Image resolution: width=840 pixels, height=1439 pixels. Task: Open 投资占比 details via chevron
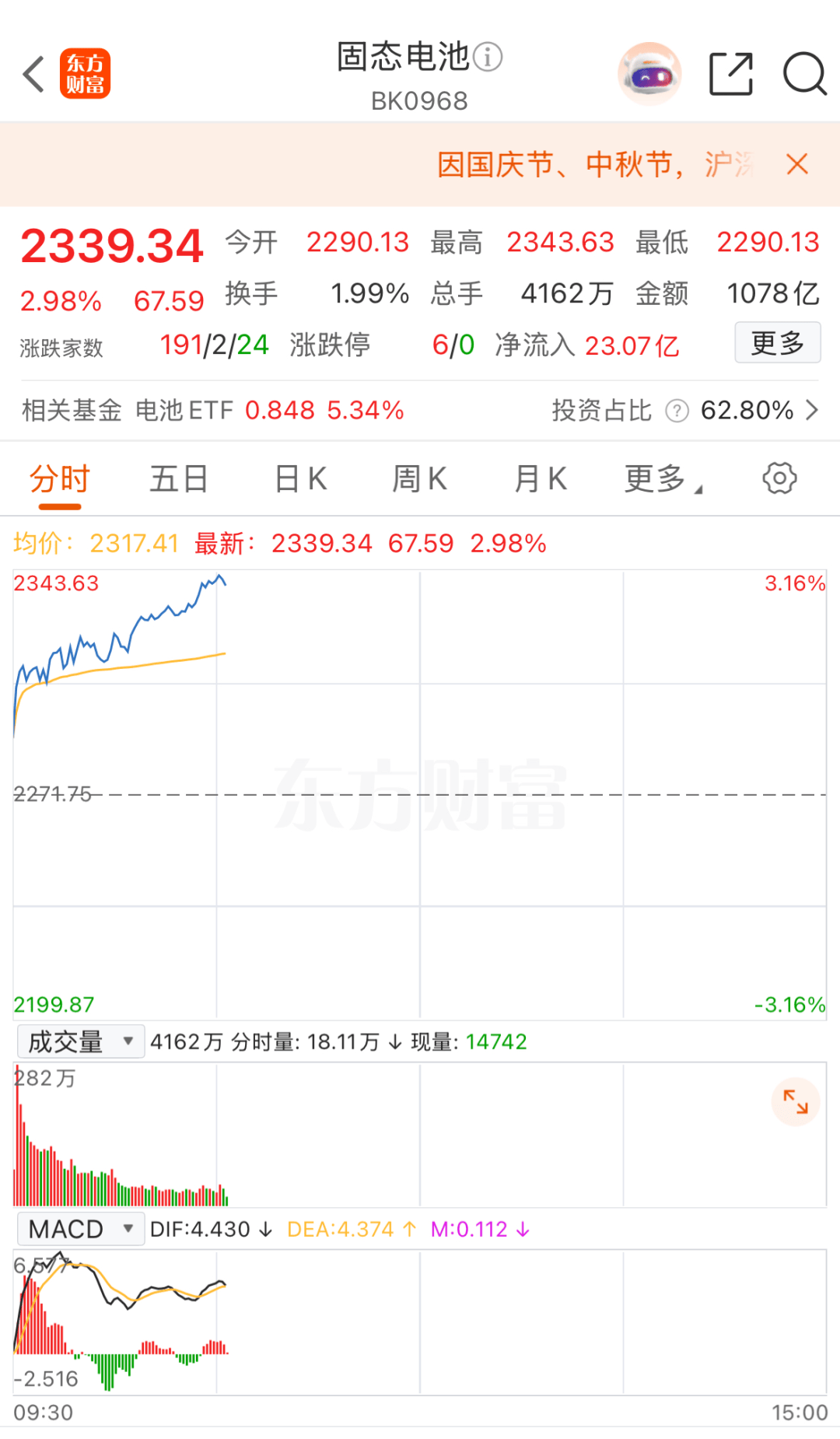[811, 410]
